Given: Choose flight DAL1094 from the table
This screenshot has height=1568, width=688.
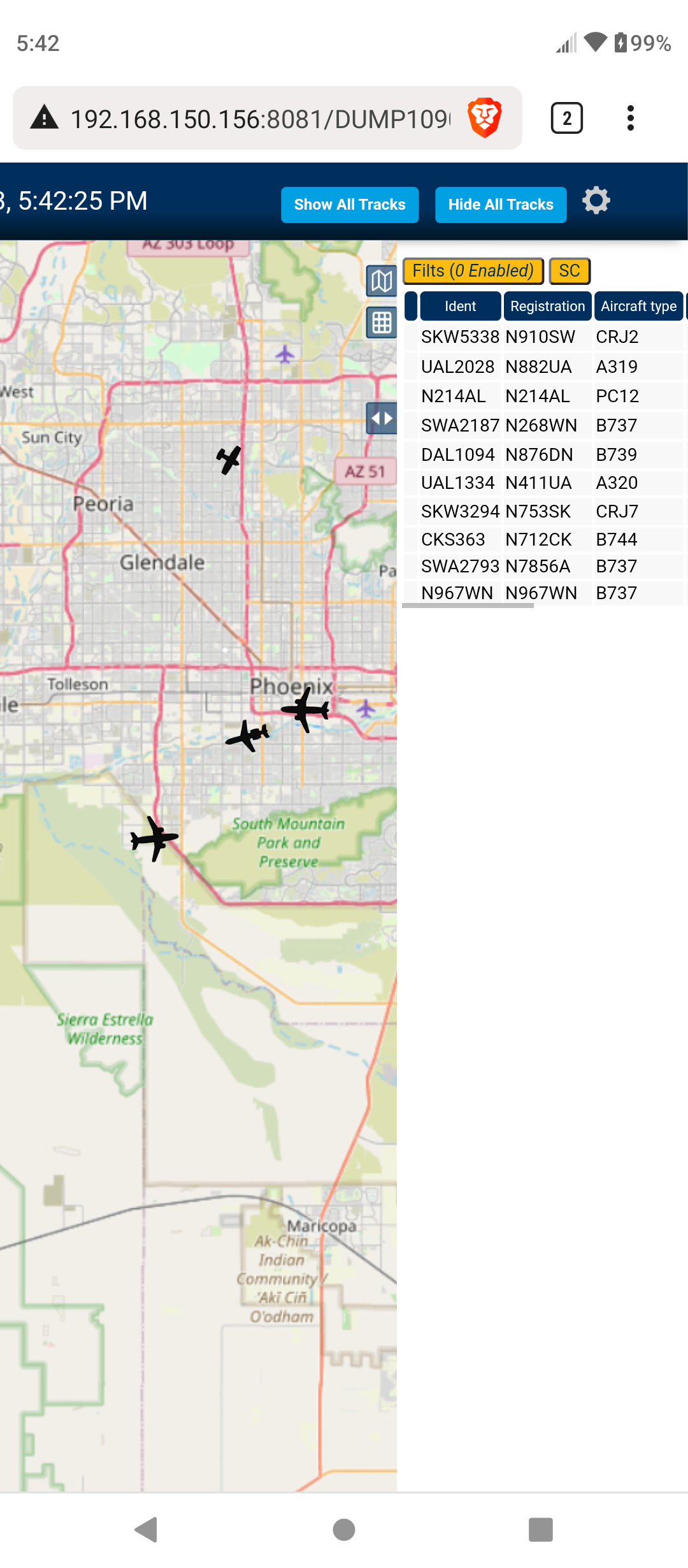Looking at the screenshot, I should point(545,454).
